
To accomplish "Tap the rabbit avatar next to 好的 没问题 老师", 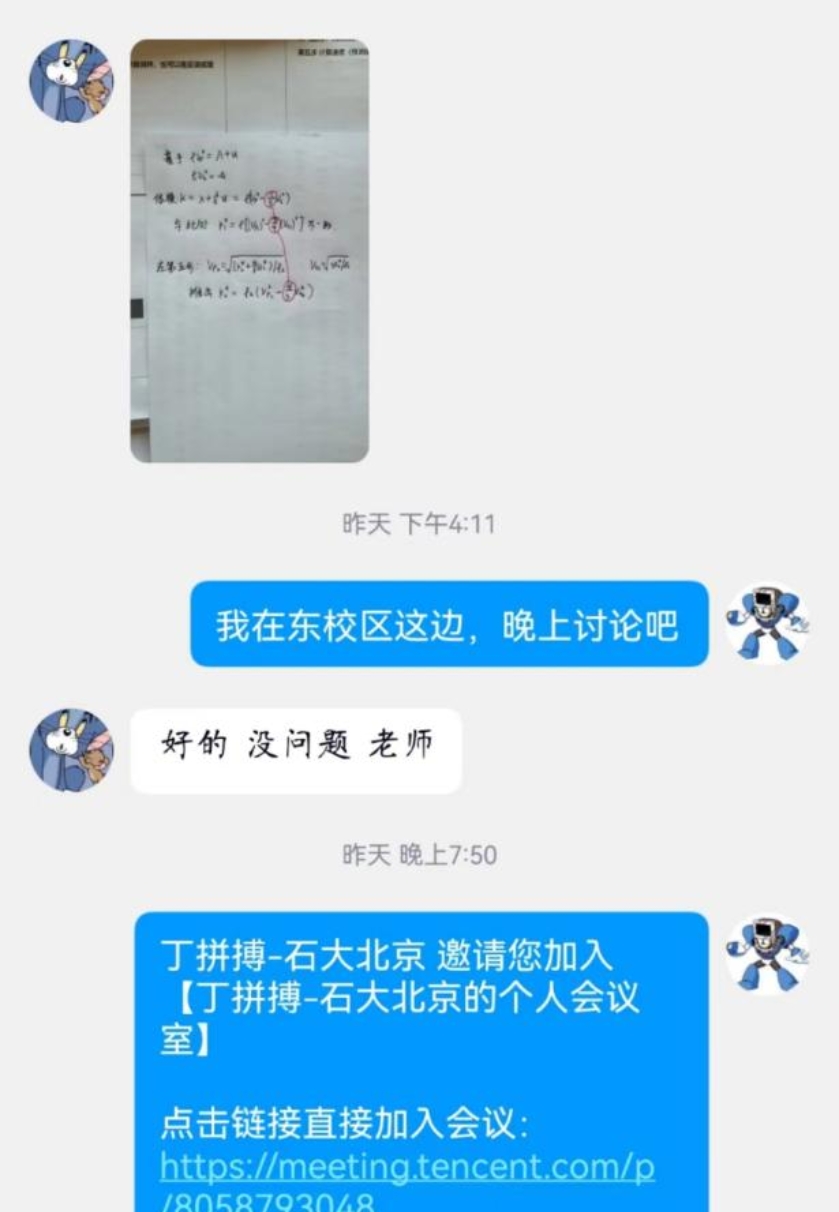I will click(71, 750).
